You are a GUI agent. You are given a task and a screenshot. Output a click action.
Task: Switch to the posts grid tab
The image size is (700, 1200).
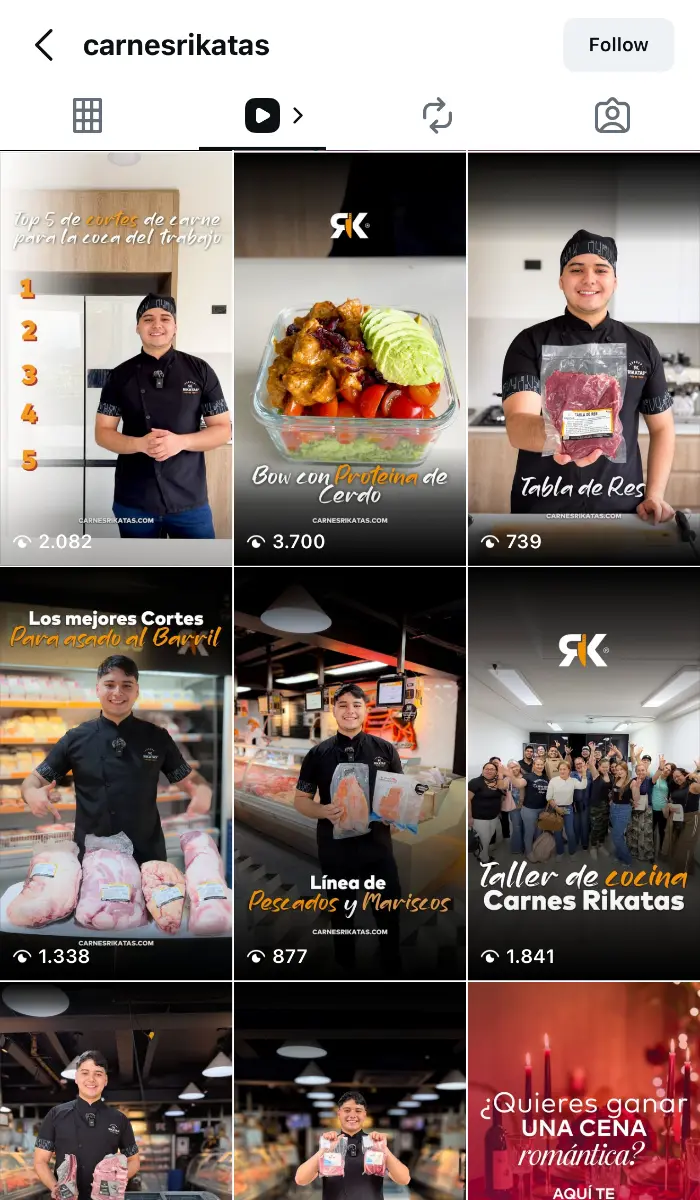pos(88,116)
